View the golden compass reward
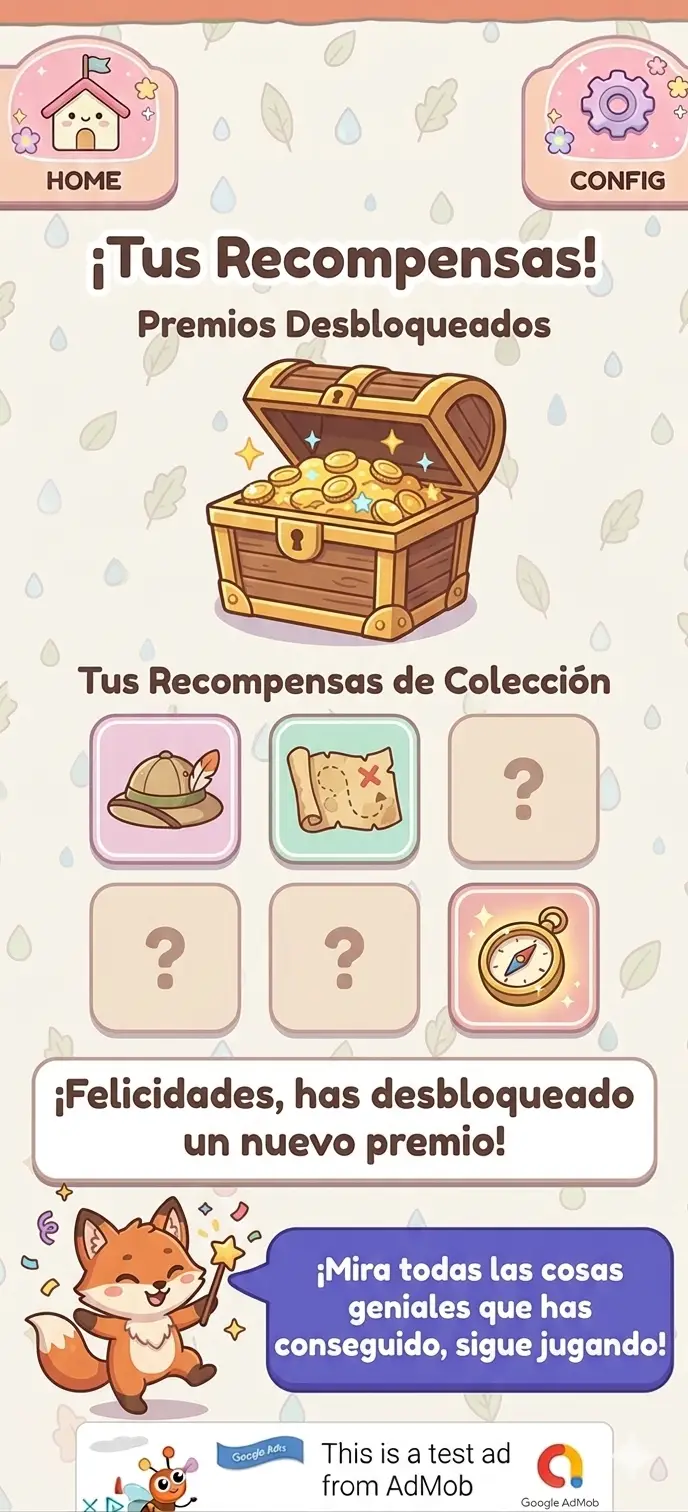The width and height of the screenshot is (688, 1512). pyautogui.click(x=523, y=959)
